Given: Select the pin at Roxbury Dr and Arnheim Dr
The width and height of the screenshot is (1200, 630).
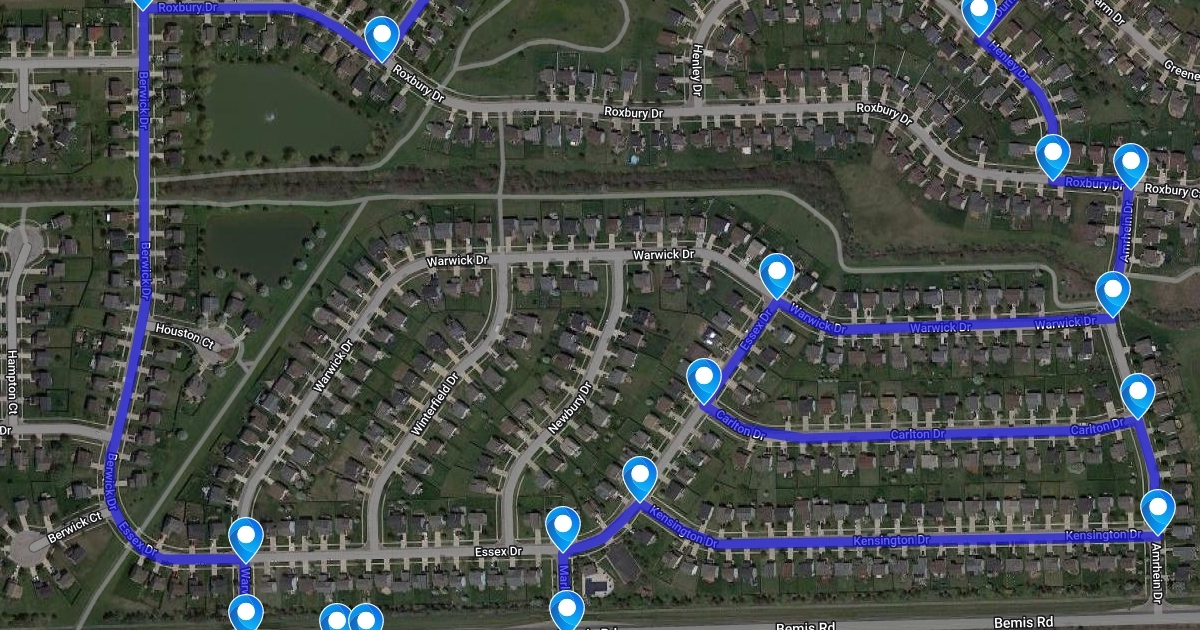Looking at the screenshot, I should [1130, 163].
